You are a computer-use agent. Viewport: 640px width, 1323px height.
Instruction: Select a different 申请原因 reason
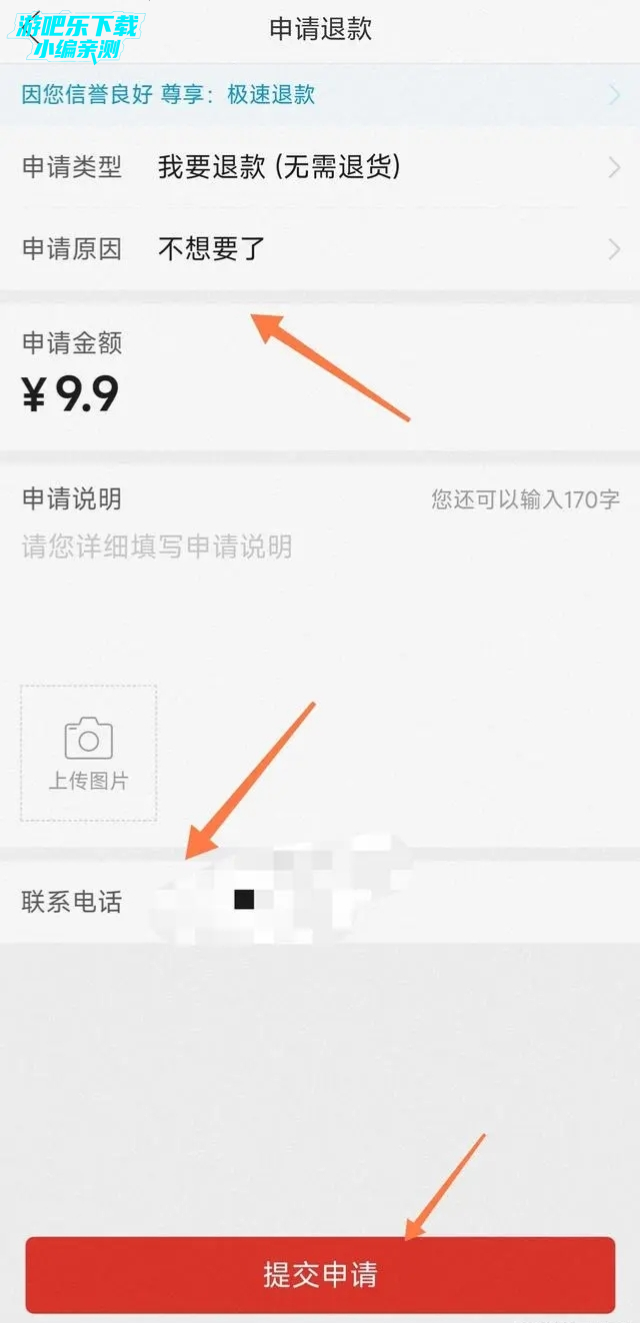tap(320, 249)
